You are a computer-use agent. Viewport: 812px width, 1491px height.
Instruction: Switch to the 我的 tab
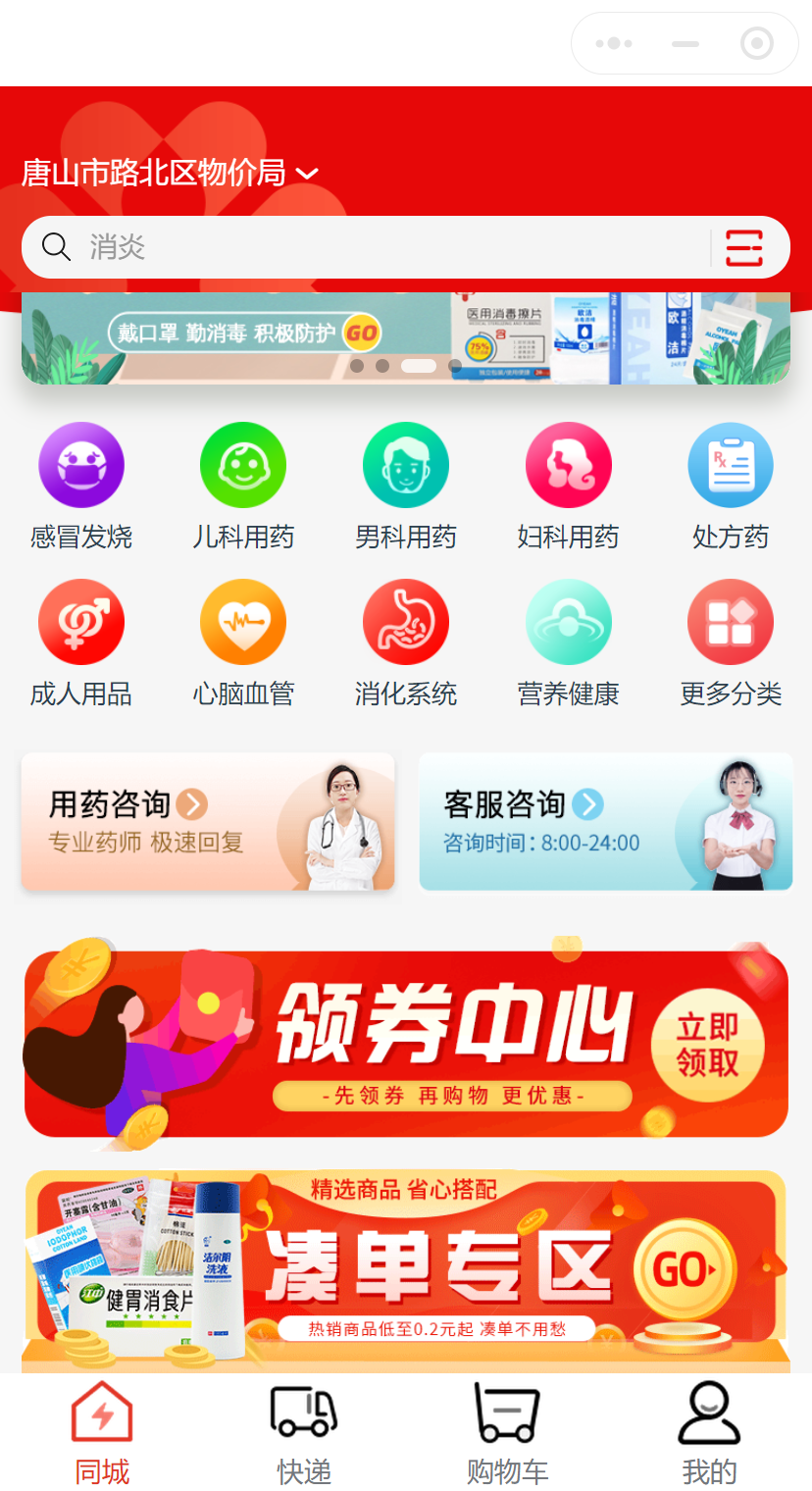709,1432
